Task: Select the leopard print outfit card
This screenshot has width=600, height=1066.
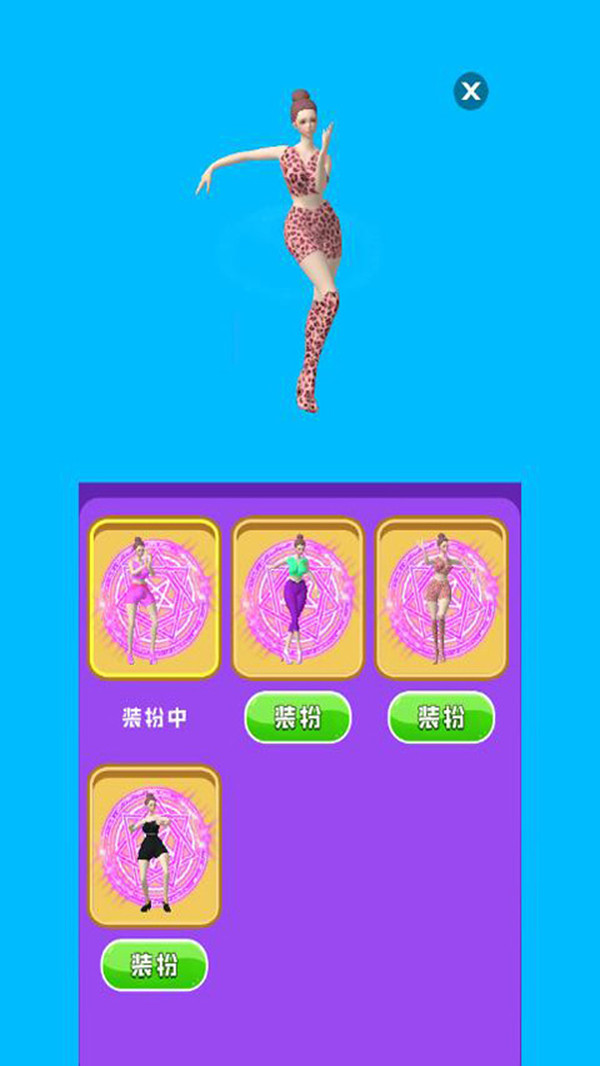Action: 441,598
